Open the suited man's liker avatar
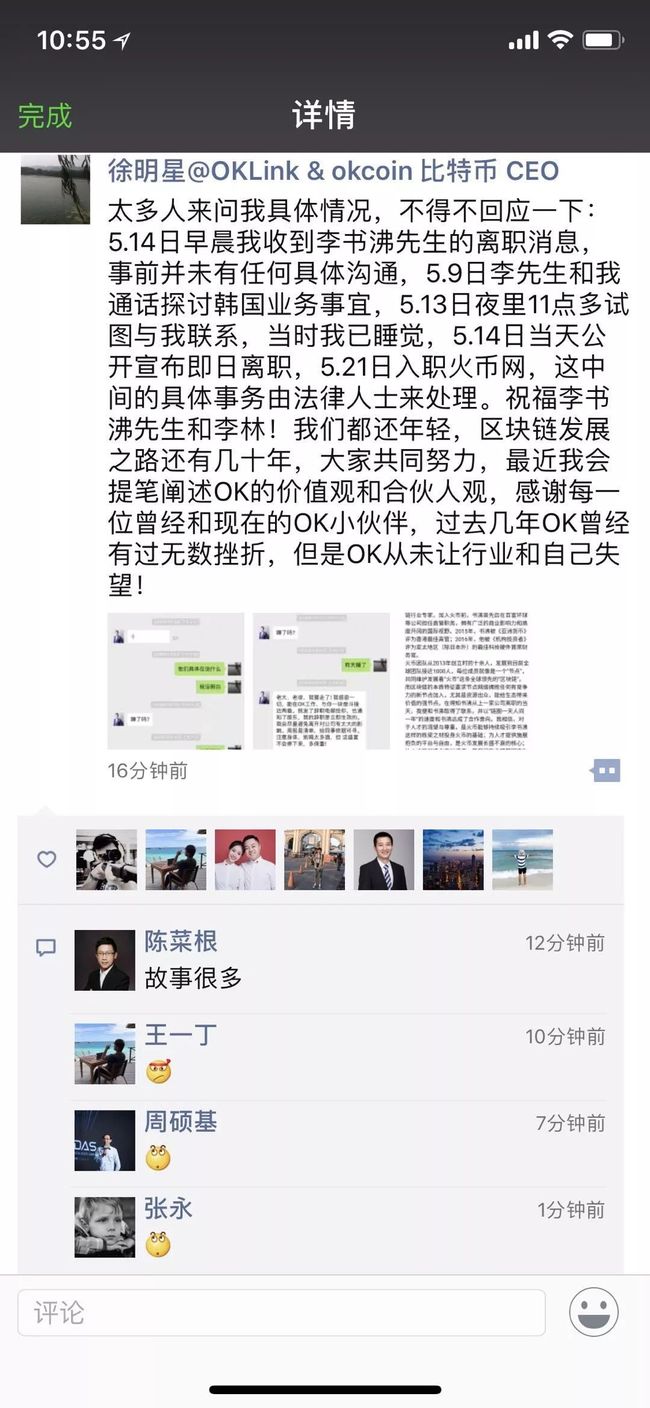650x1408 pixels. click(384, 860)
